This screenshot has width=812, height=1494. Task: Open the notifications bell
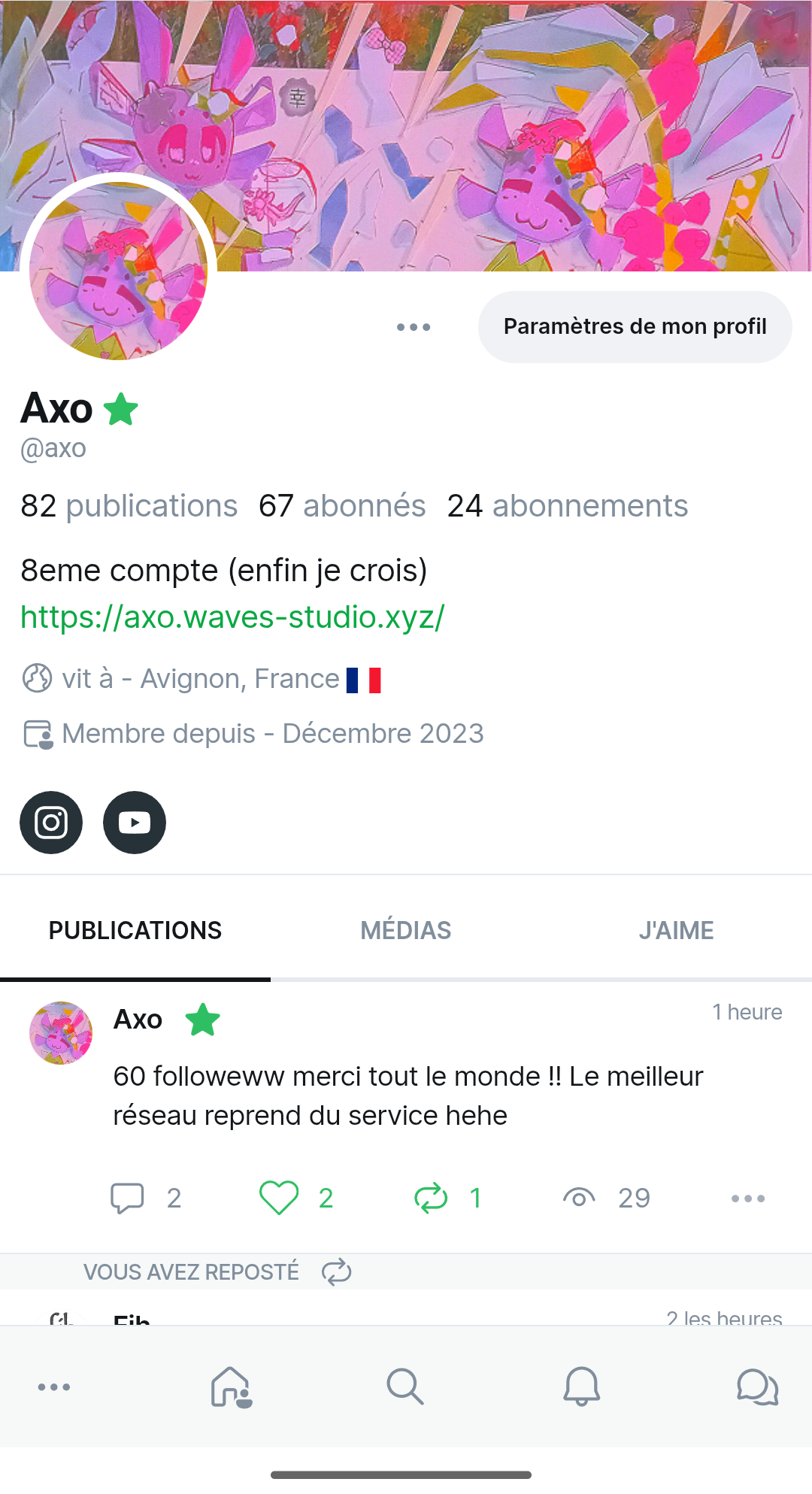coord(582,1387)
